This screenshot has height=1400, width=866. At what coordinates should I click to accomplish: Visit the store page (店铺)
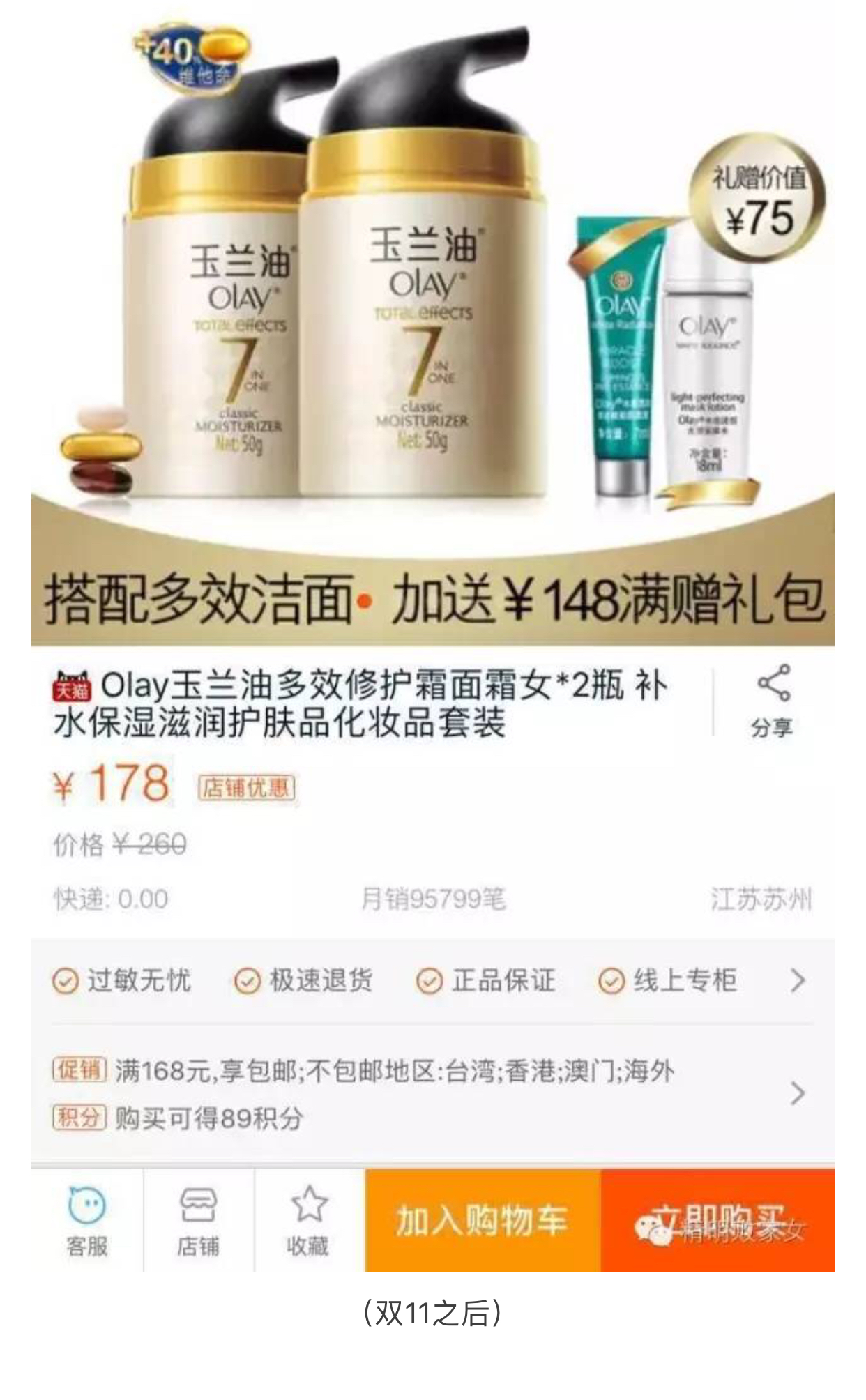(x=199, y=1219)
